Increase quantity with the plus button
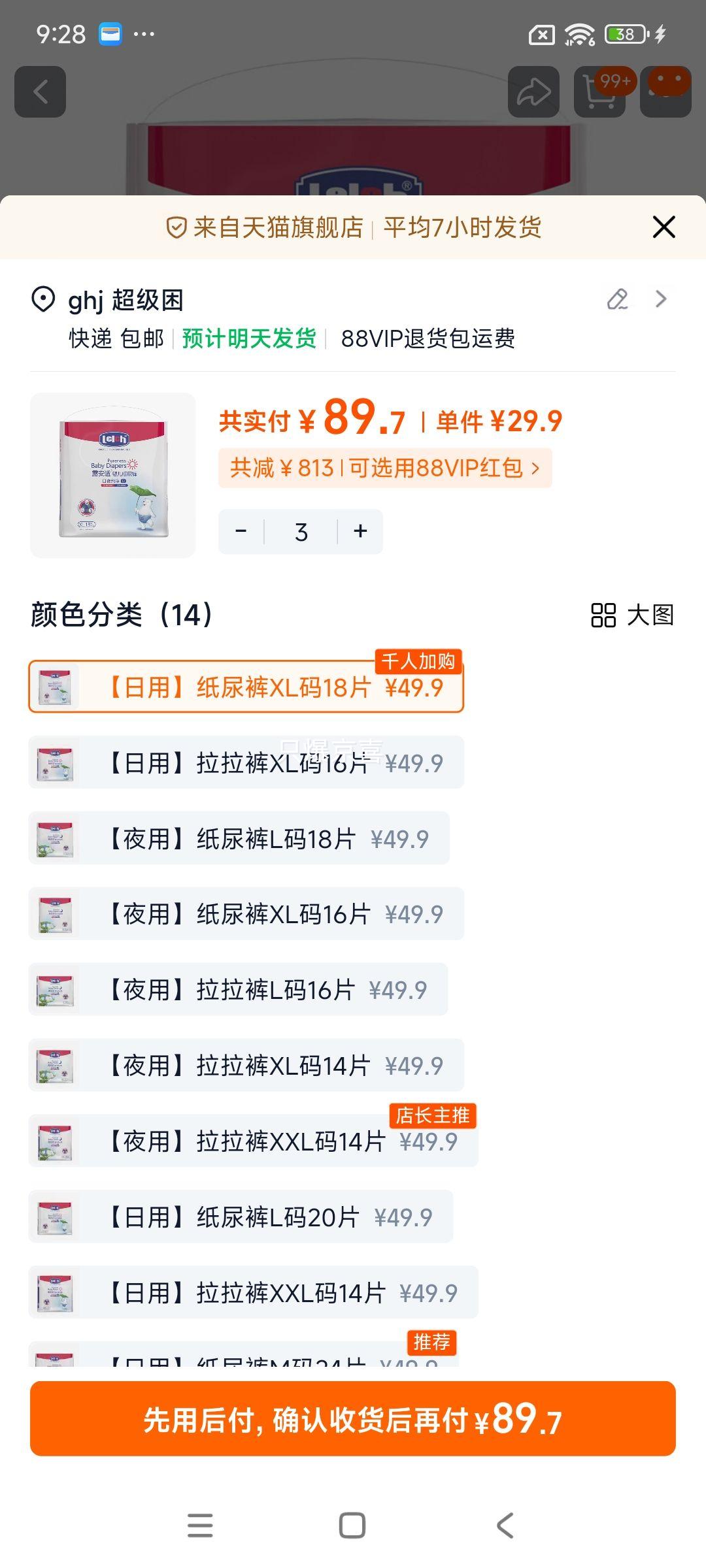Screen dimensions: 706x1568 [360, 531]
